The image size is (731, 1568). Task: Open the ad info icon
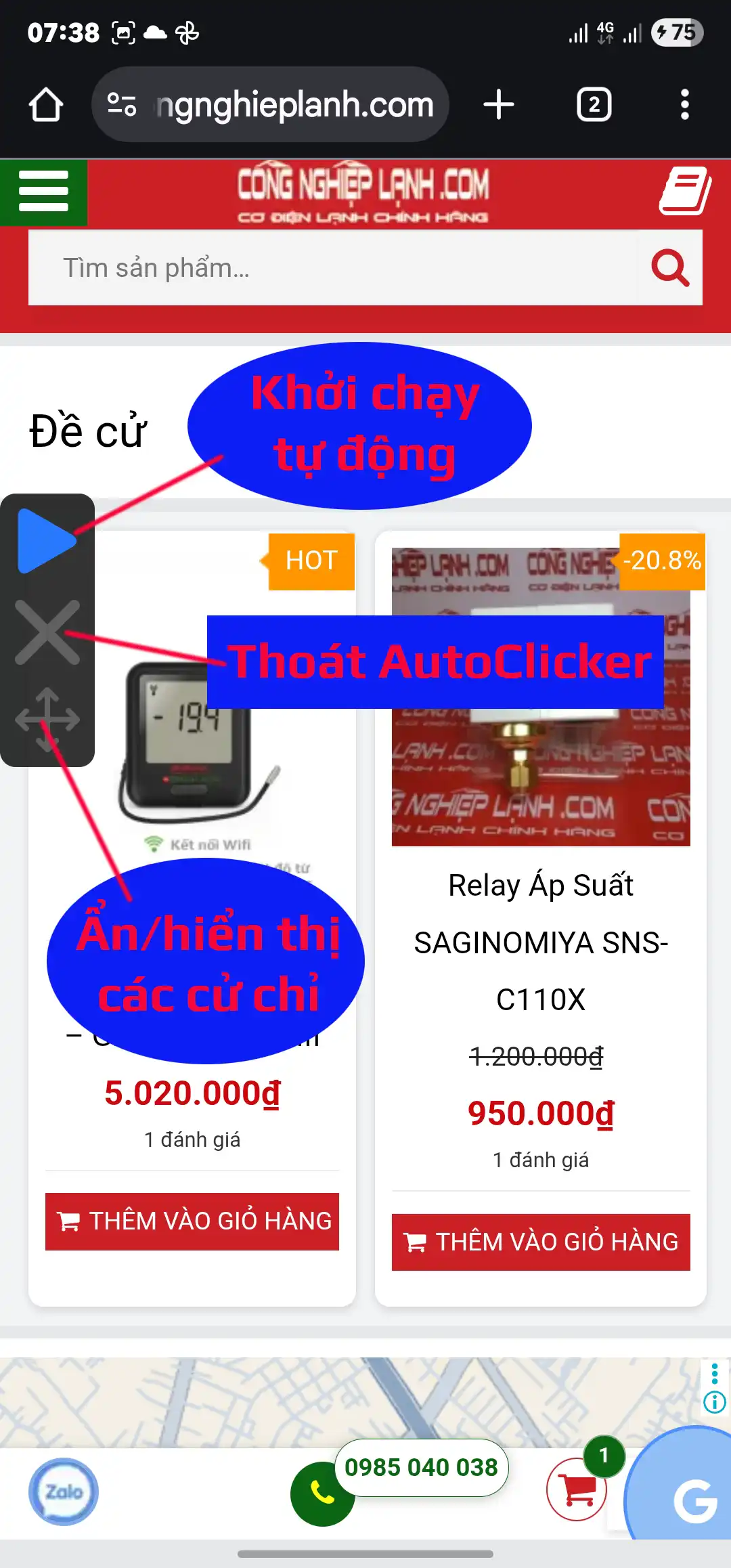(x=715, y=1401)
